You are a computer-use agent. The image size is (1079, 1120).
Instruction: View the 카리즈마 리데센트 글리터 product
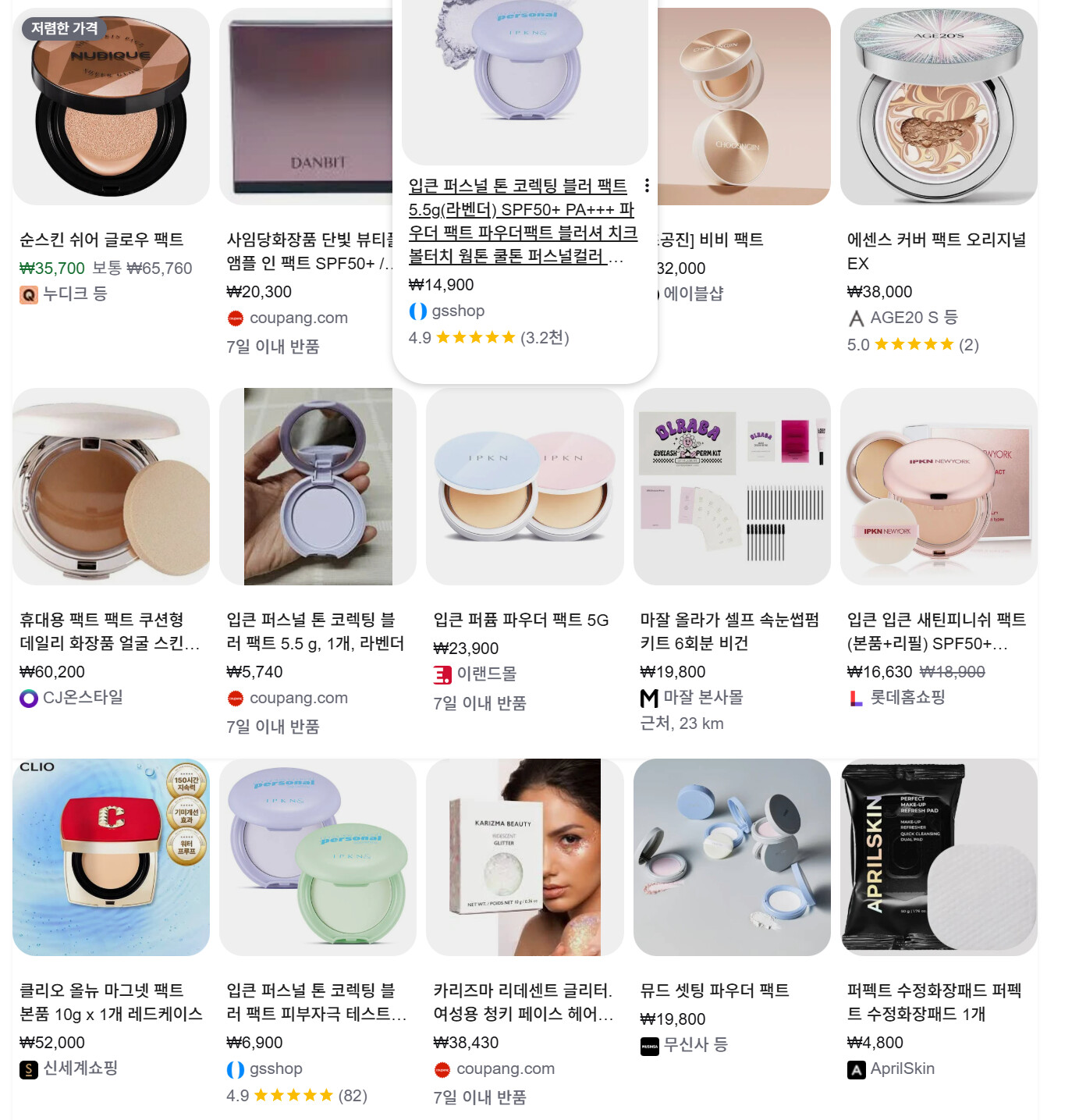pyautogui.click(x=524, y=1002)
